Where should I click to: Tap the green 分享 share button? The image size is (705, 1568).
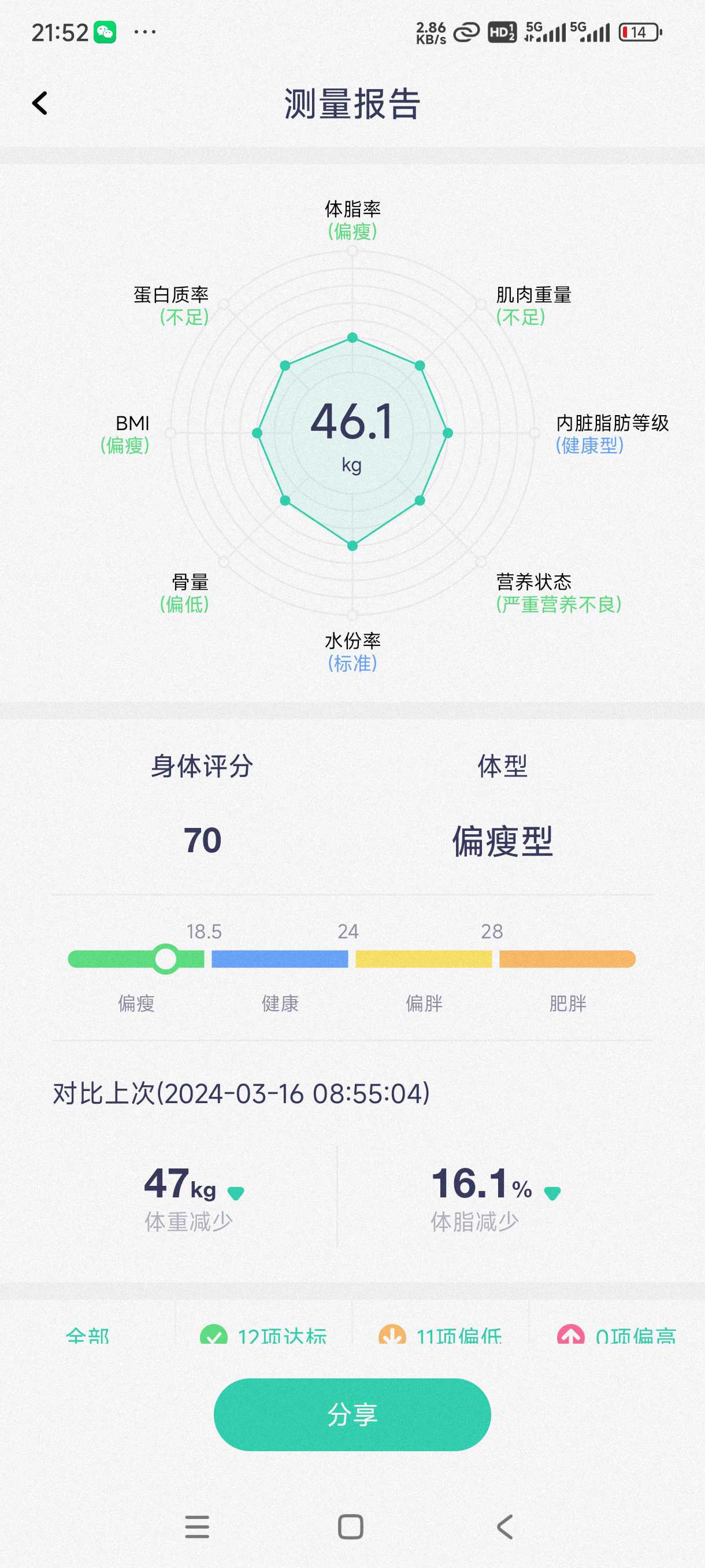(x=352, y=1414)
